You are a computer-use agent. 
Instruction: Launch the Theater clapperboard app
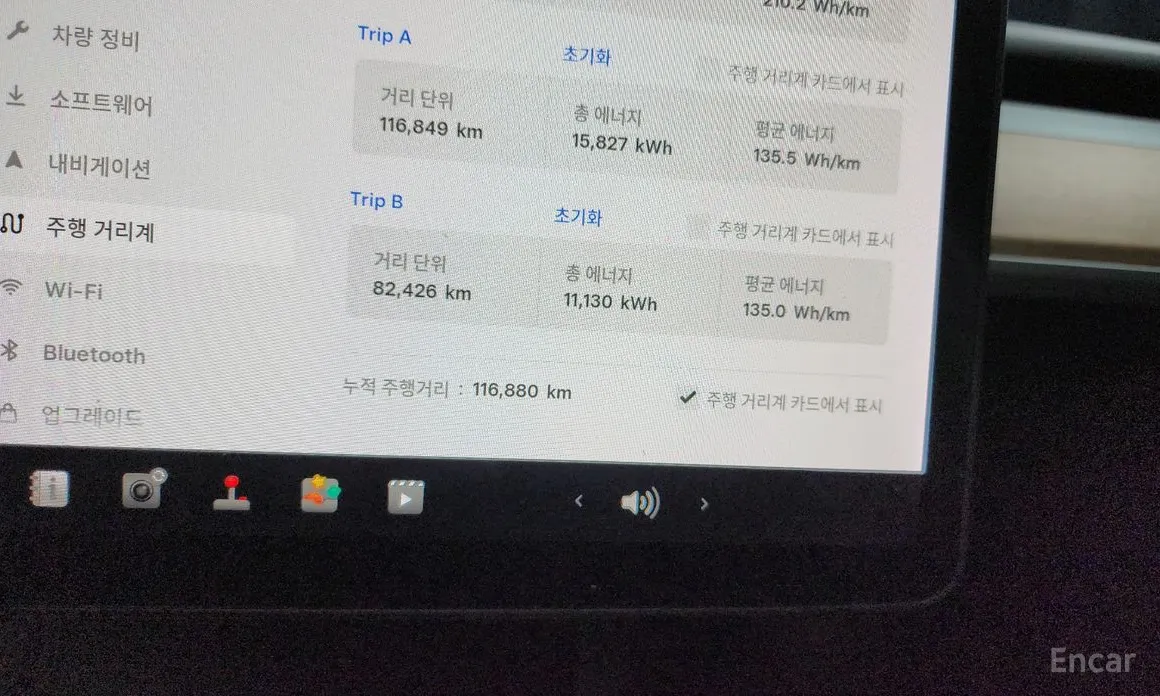[405, 496]
